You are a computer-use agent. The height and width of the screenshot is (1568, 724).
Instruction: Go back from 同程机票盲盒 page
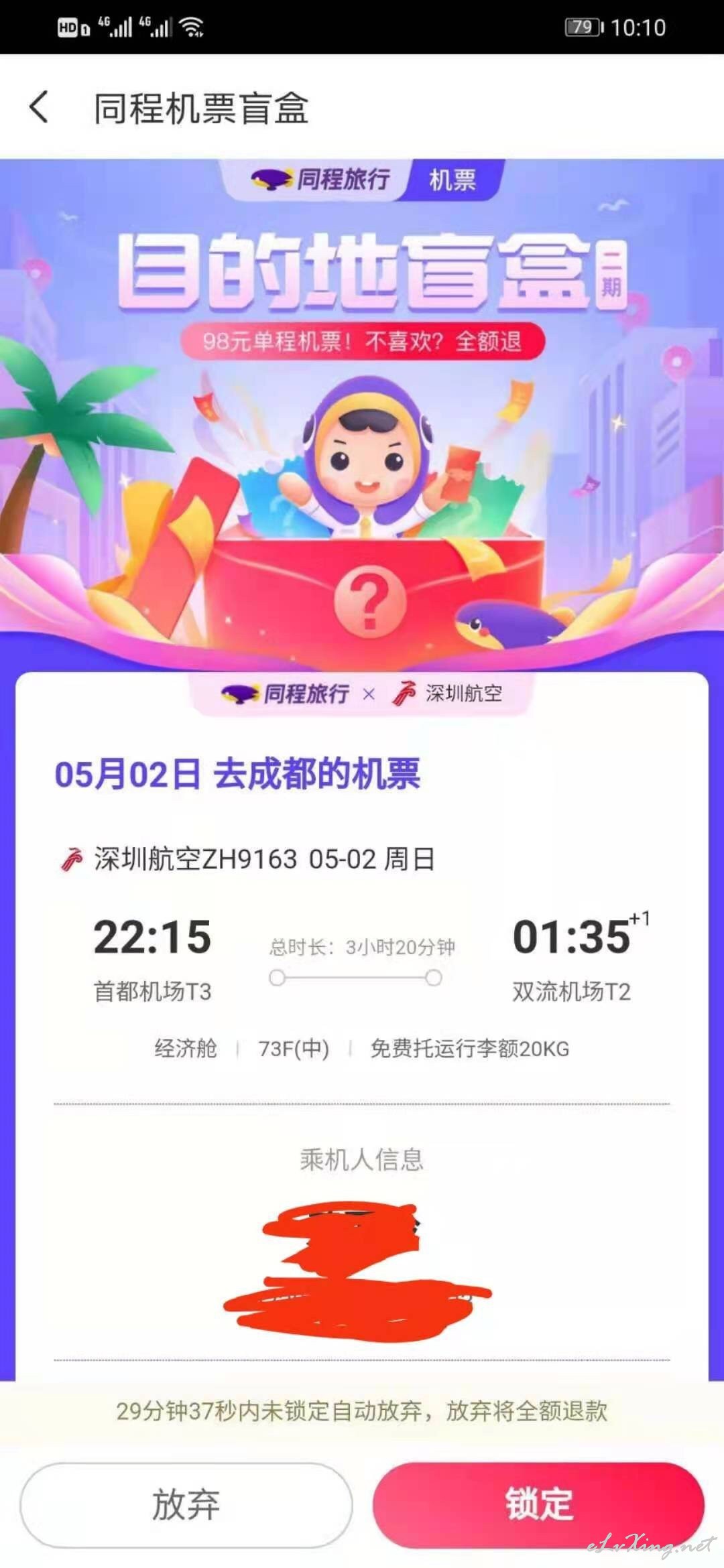tap(39, 107)
